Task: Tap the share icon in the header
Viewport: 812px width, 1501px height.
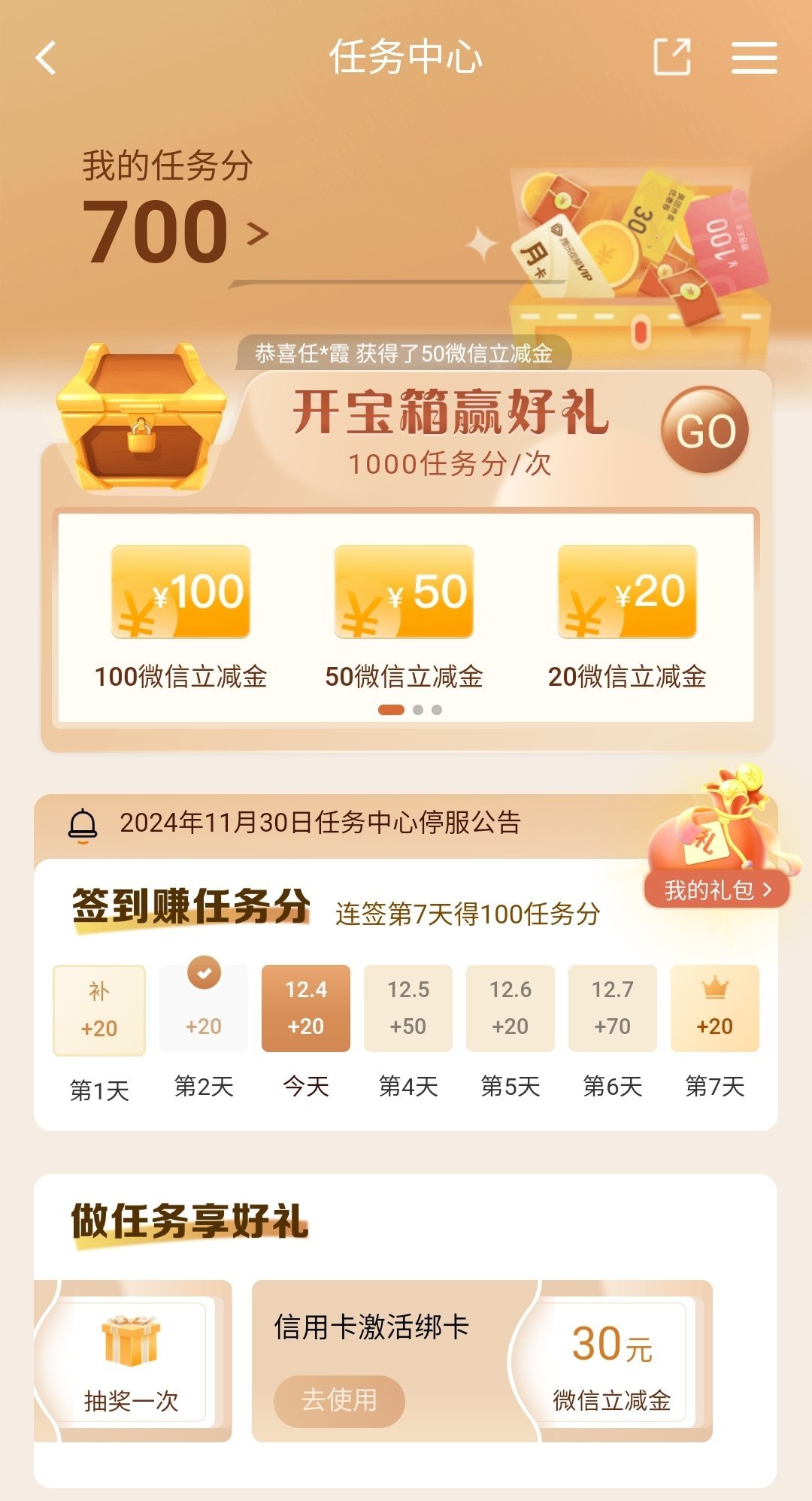Action: 671,57
